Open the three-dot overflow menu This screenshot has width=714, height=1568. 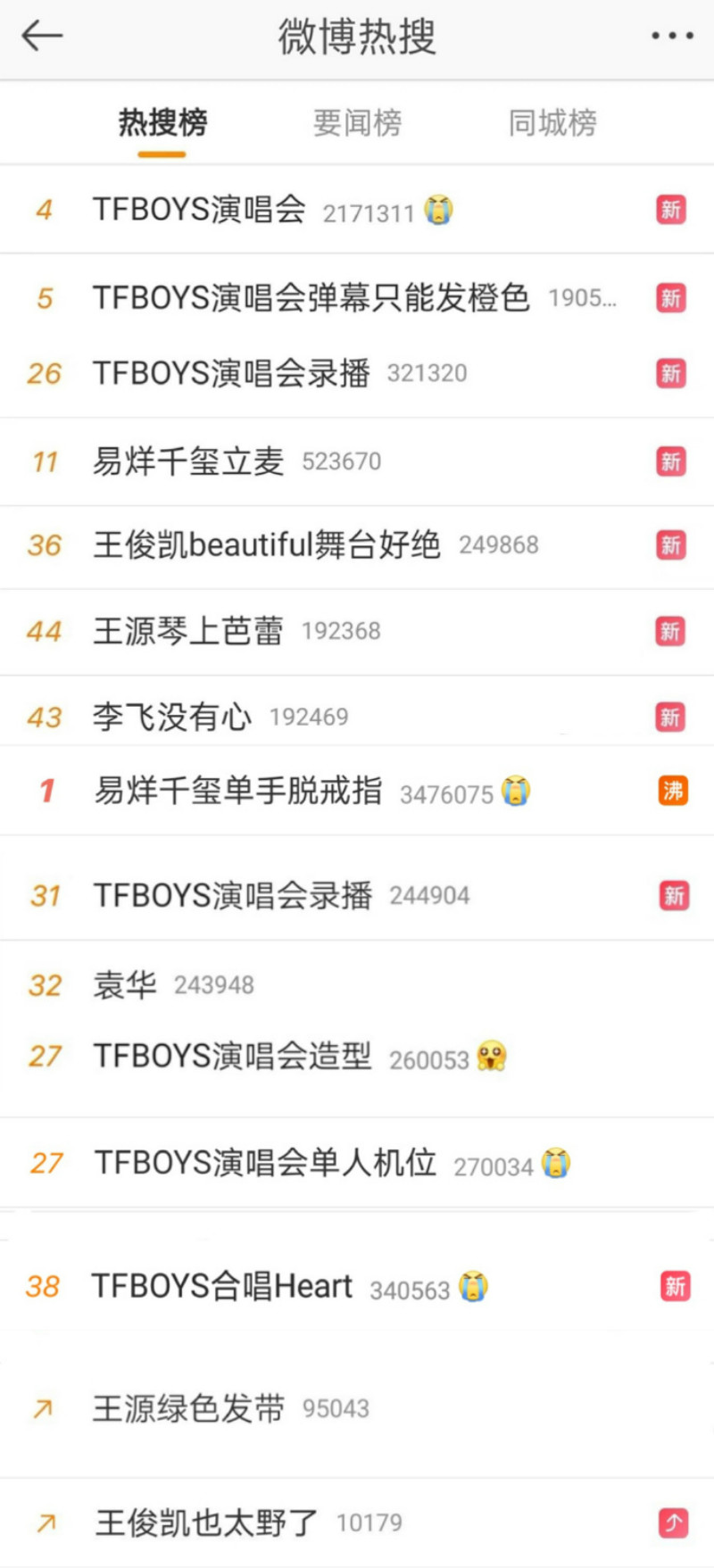tap(671, 37)
